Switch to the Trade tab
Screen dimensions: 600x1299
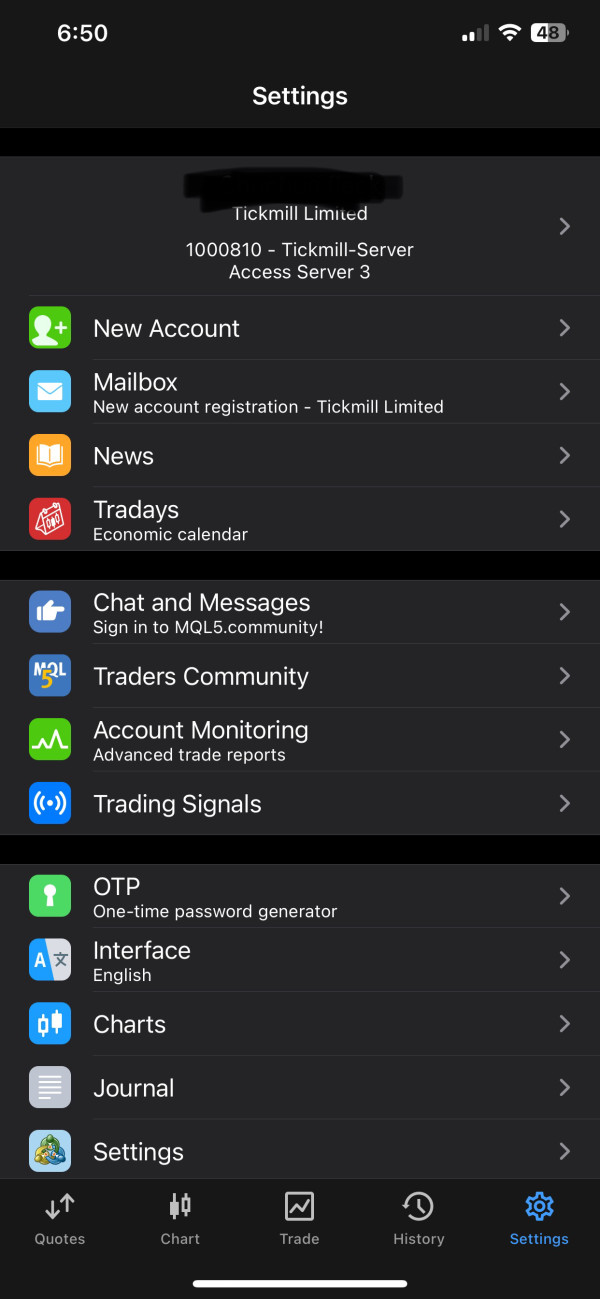[299, 1219]
